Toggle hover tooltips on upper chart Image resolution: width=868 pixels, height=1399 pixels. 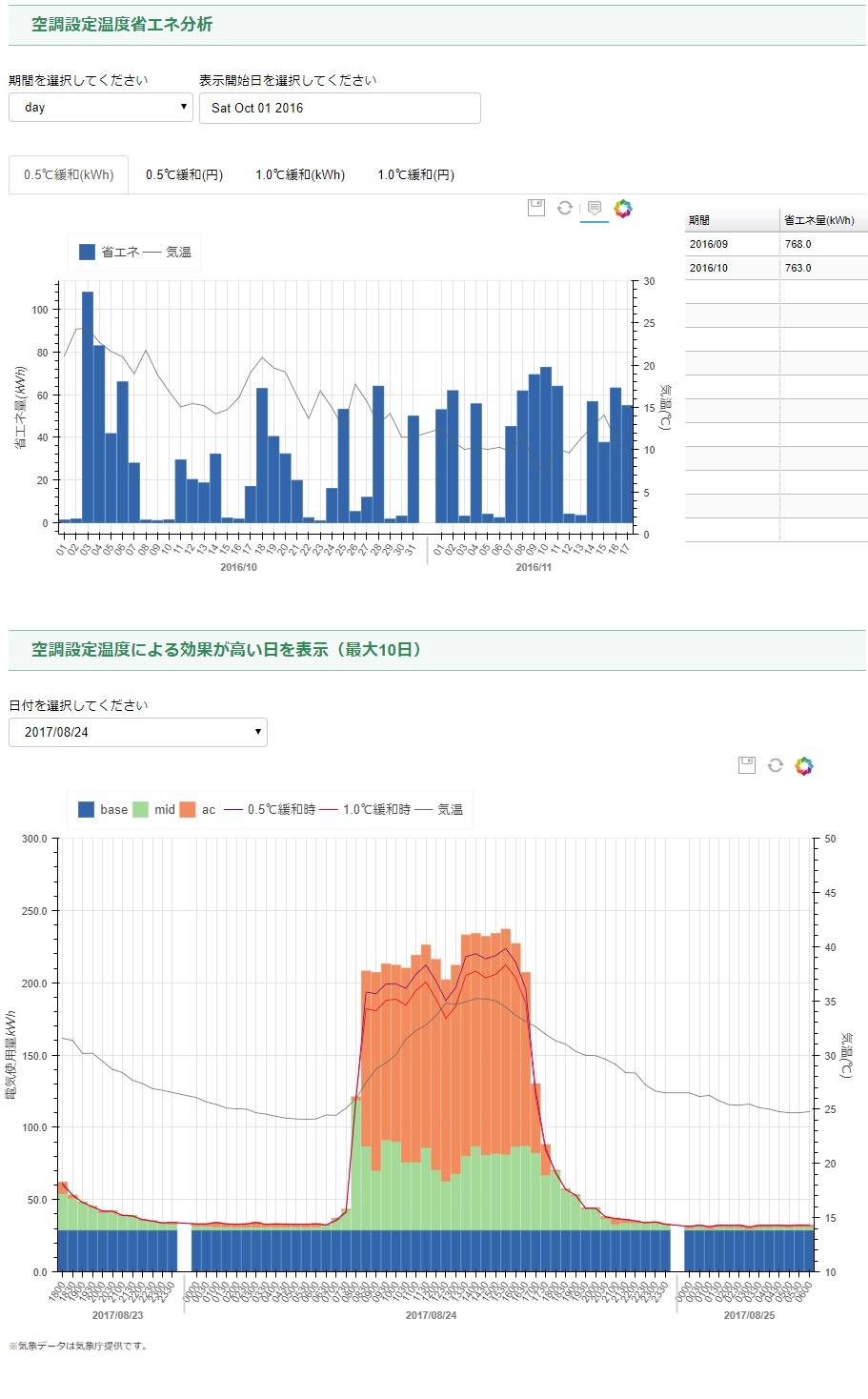click(594, 208)
